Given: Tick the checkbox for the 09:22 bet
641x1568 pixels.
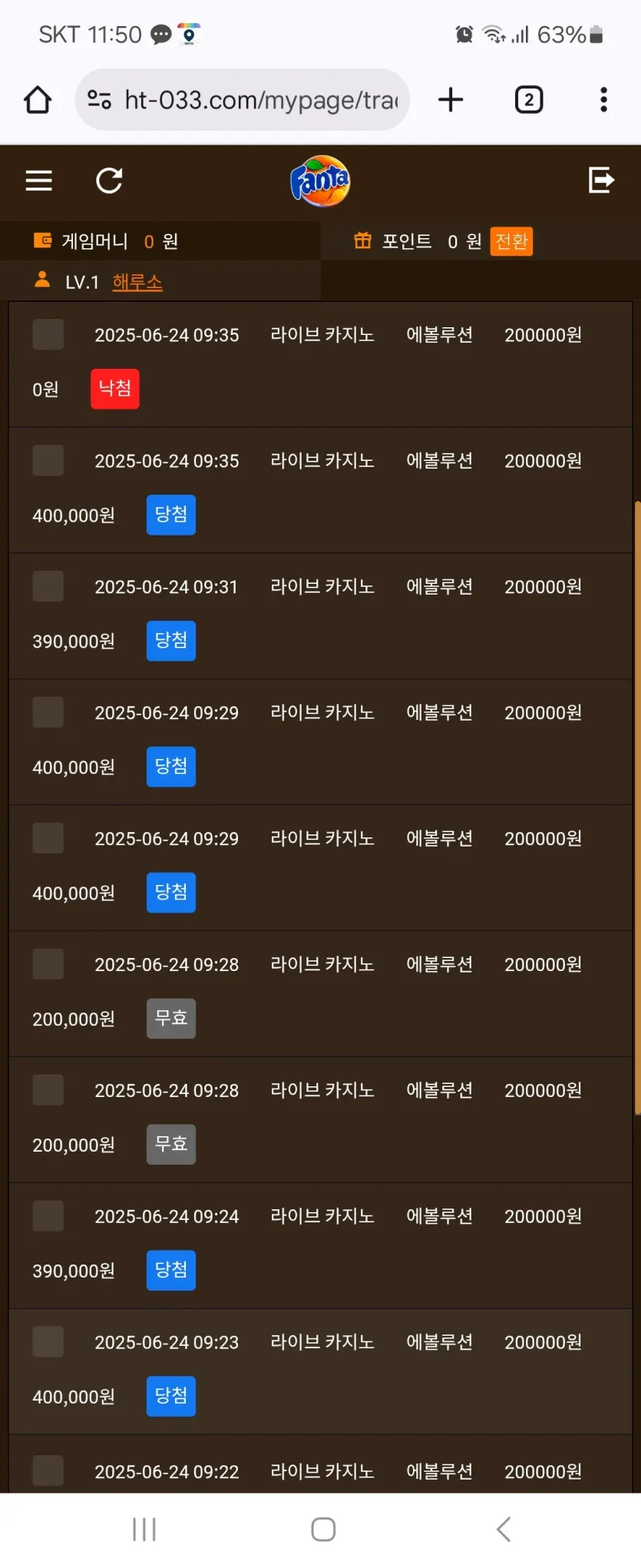Looking at the screenshot, I should pyautogui.click(x=48, y=1470).
